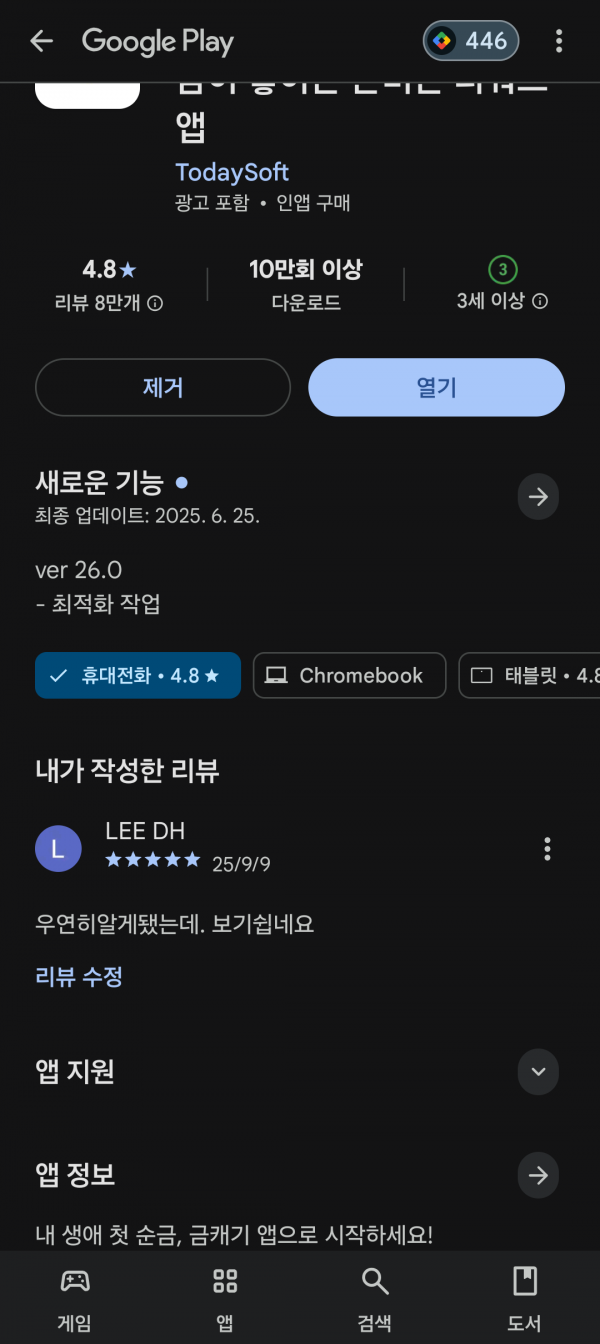Open 앱 정보 details arrow
This screenshot has height=1344, width=600.
tap(538, 1176)
